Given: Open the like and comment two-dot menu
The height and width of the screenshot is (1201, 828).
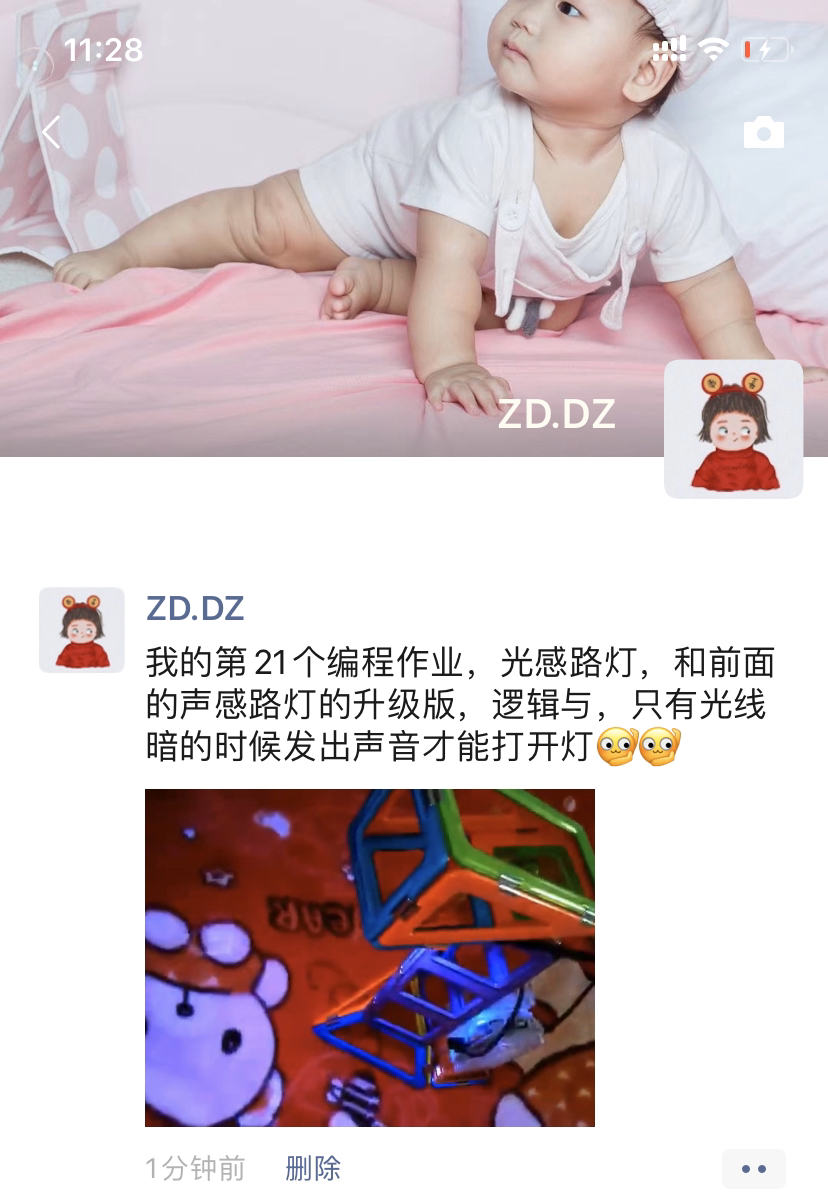Looking at the screenshot, I should point(753,1168).
